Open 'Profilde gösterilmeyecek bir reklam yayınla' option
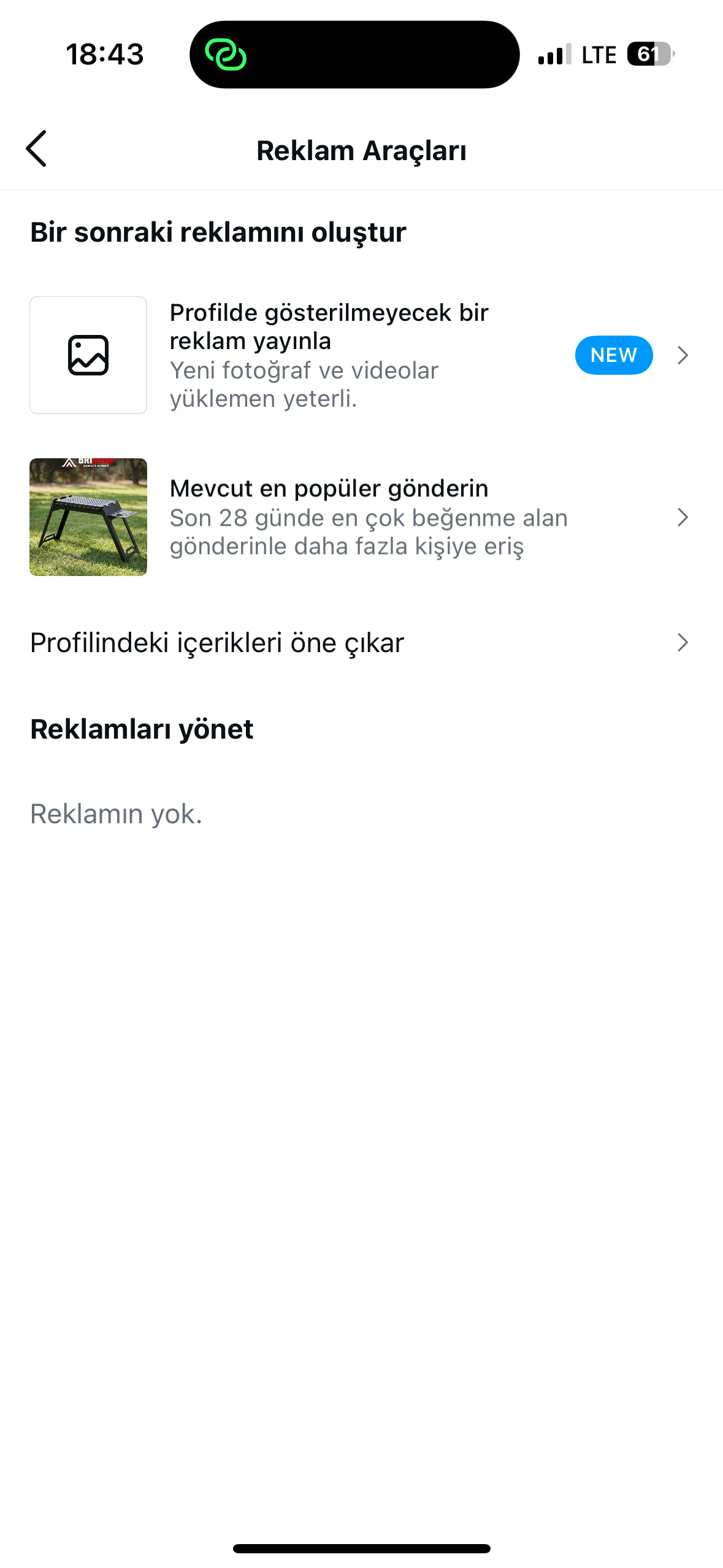723x1568 pixels. [361, 355]
